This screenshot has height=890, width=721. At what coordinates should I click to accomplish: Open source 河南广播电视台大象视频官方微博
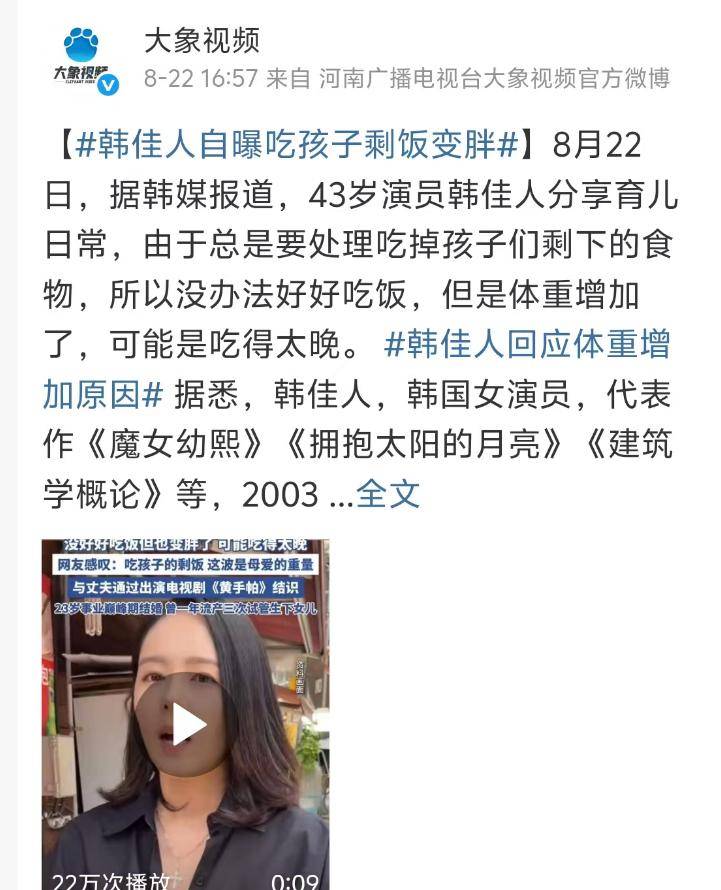coord(494,79)
